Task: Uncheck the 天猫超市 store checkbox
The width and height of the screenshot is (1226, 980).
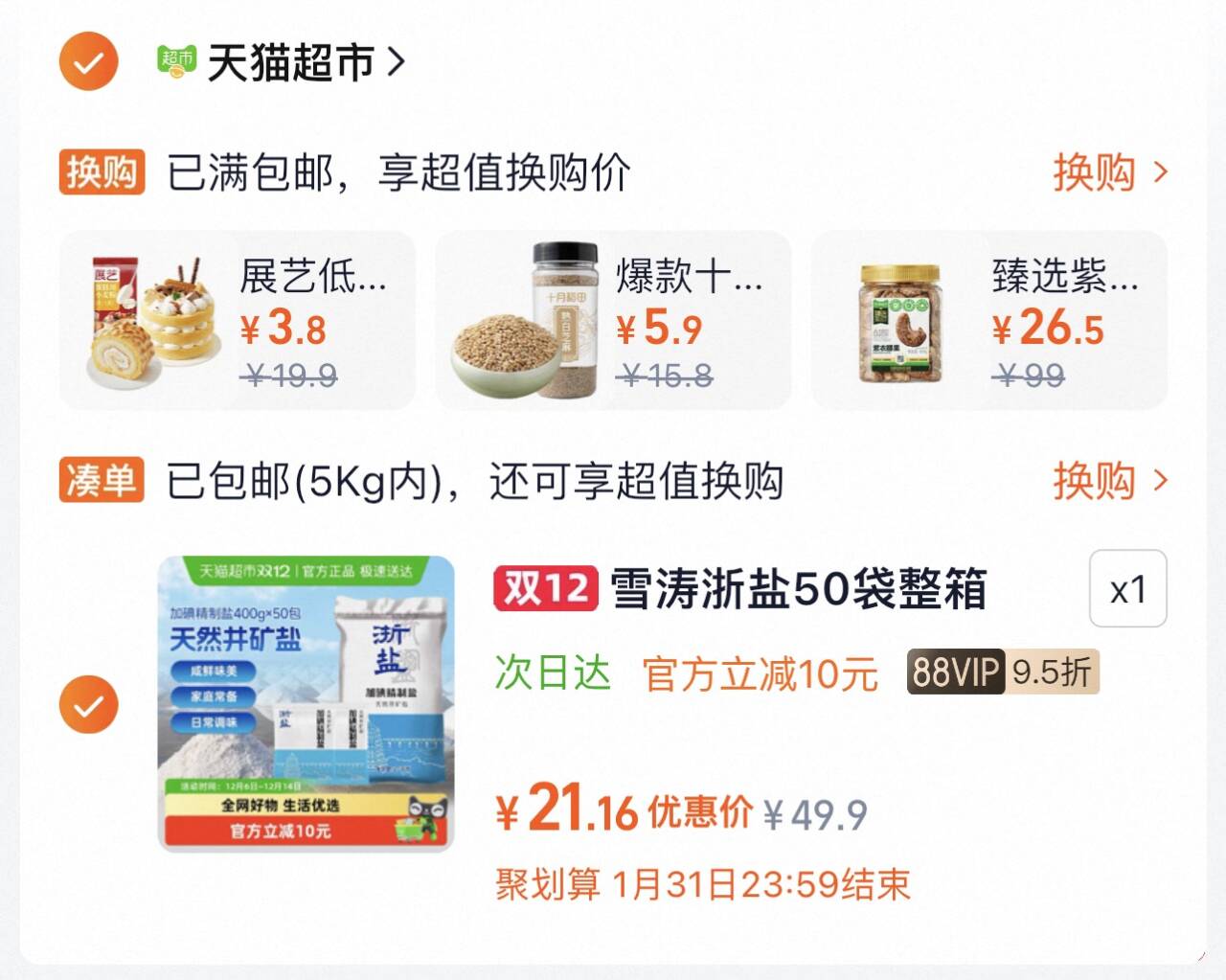Action: pos(88,62)
